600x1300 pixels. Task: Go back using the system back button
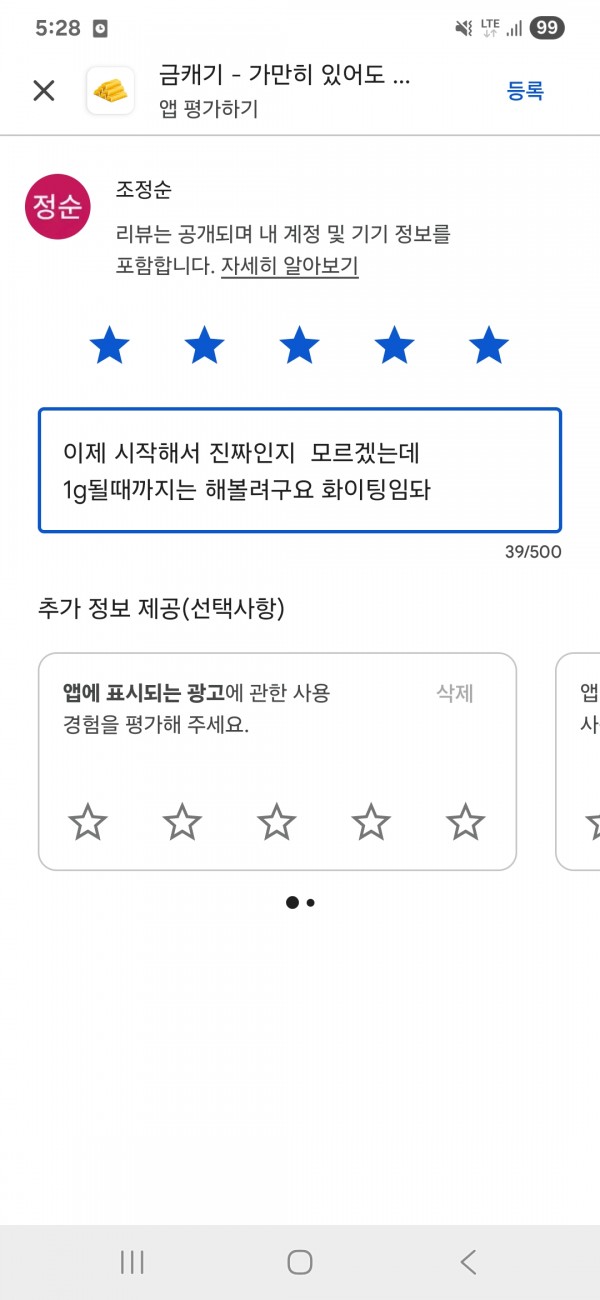[468, 1262]
